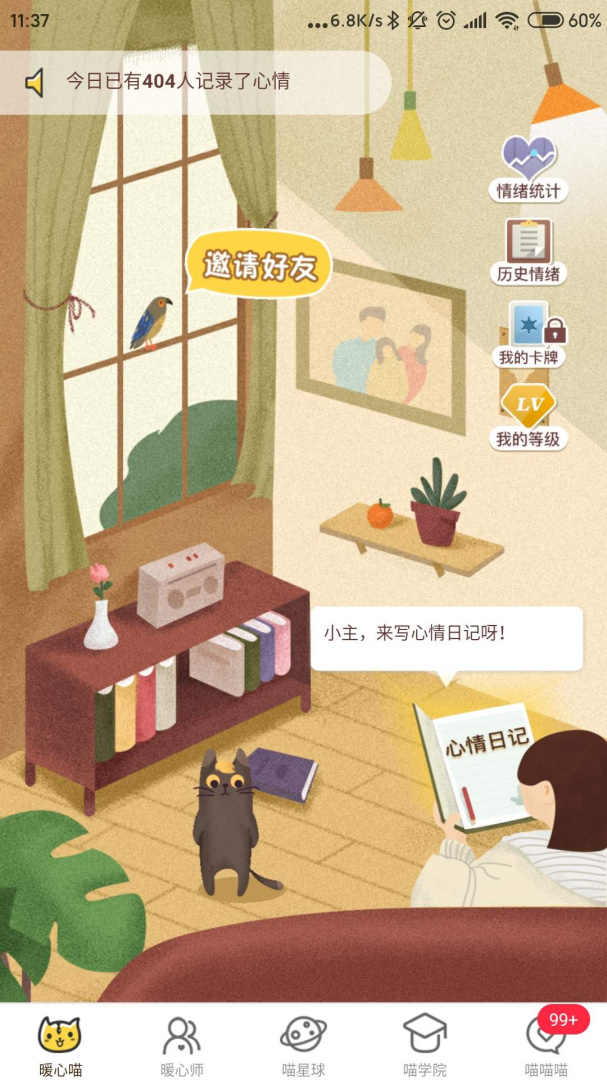Switch to the 喵喵喵 tab
The image size is (607, 1080).
coord(546,1045)
